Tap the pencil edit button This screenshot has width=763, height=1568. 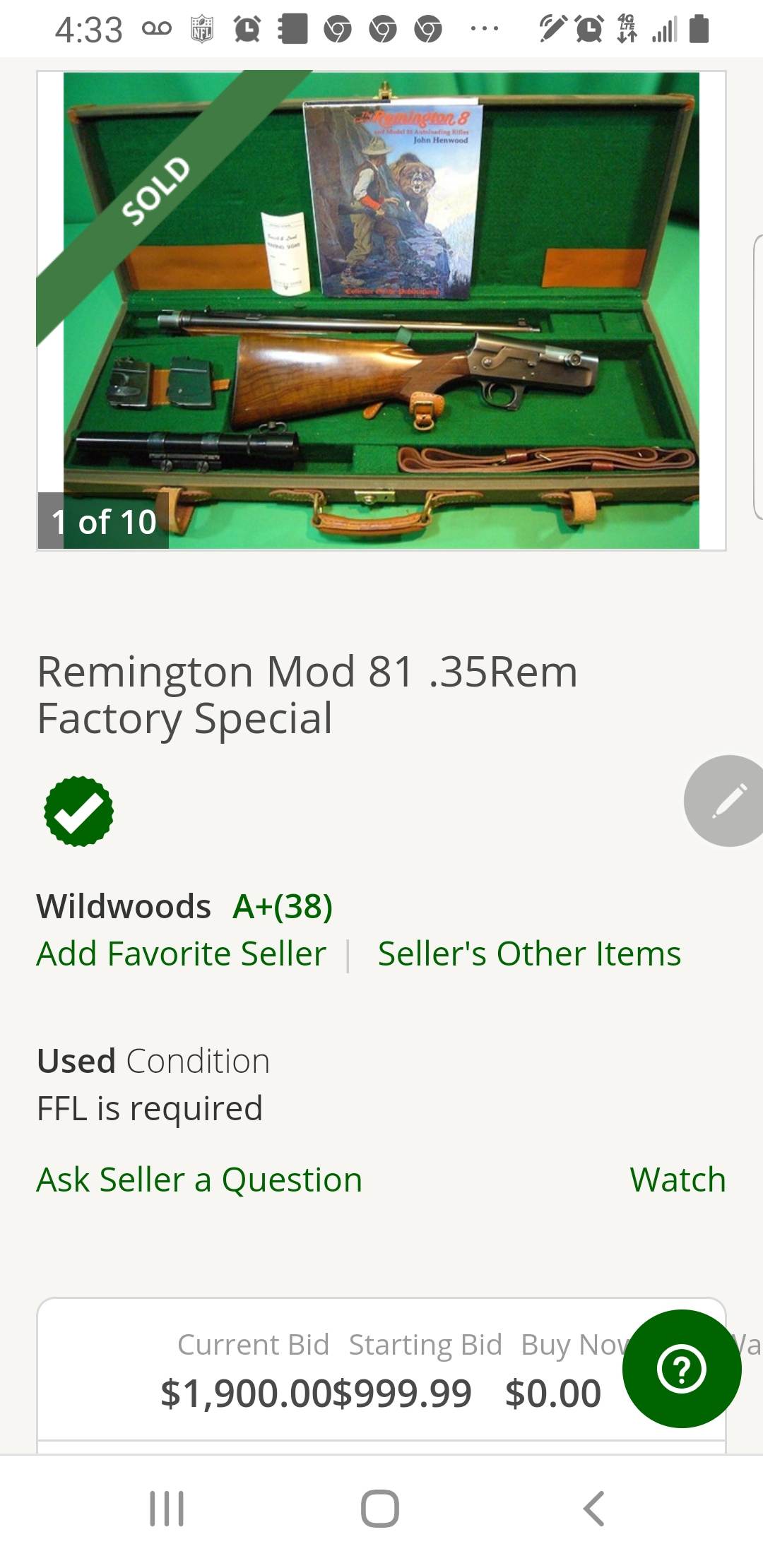(728, 800)
